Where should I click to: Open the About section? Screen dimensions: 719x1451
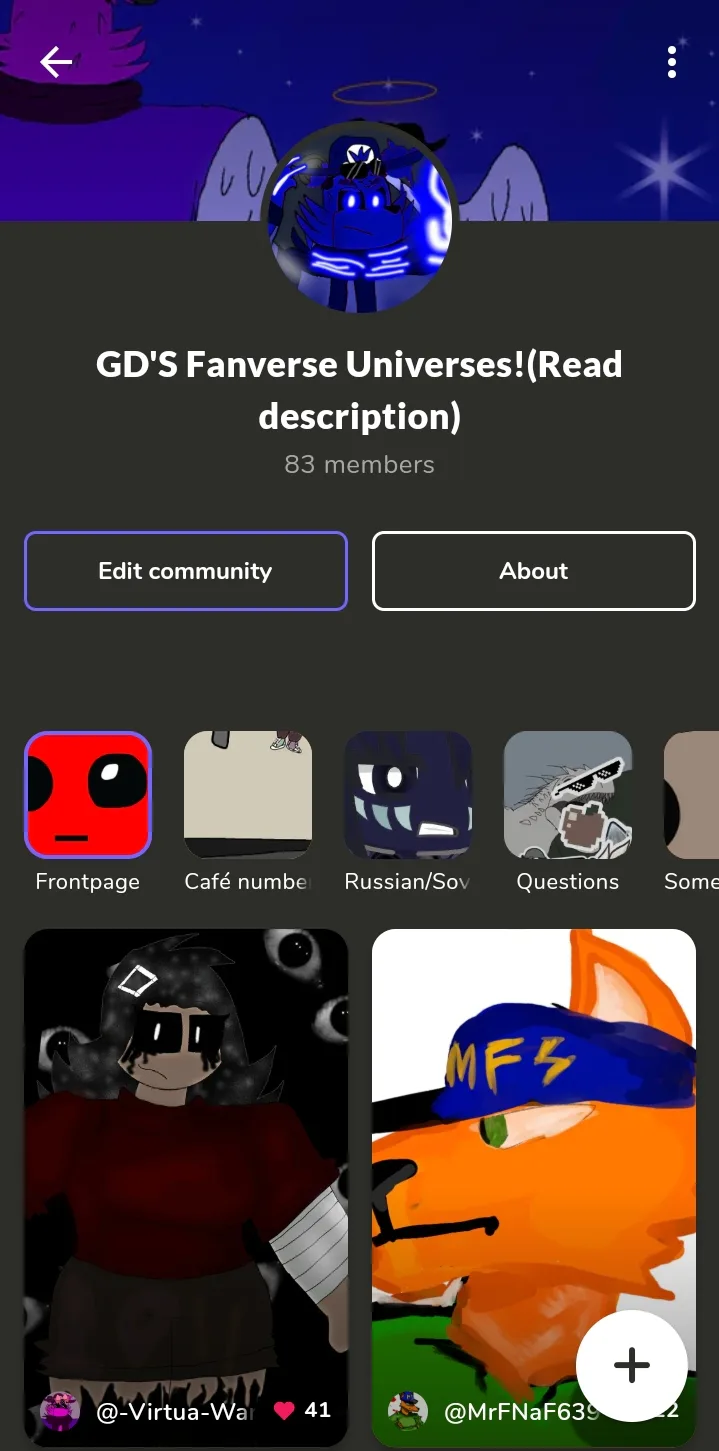click(534, 571)
